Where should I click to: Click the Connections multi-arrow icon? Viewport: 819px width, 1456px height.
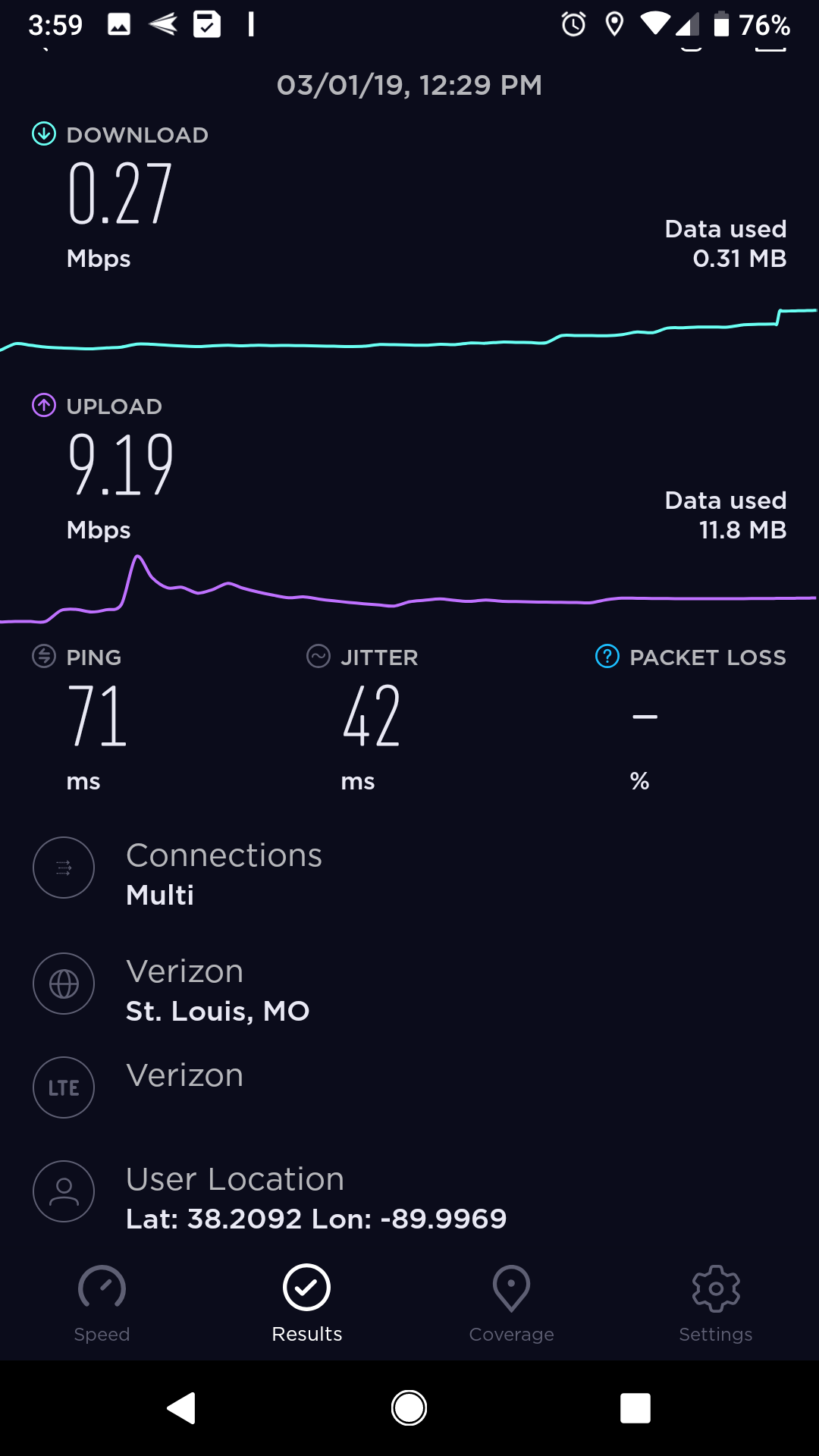coord(64,868)
